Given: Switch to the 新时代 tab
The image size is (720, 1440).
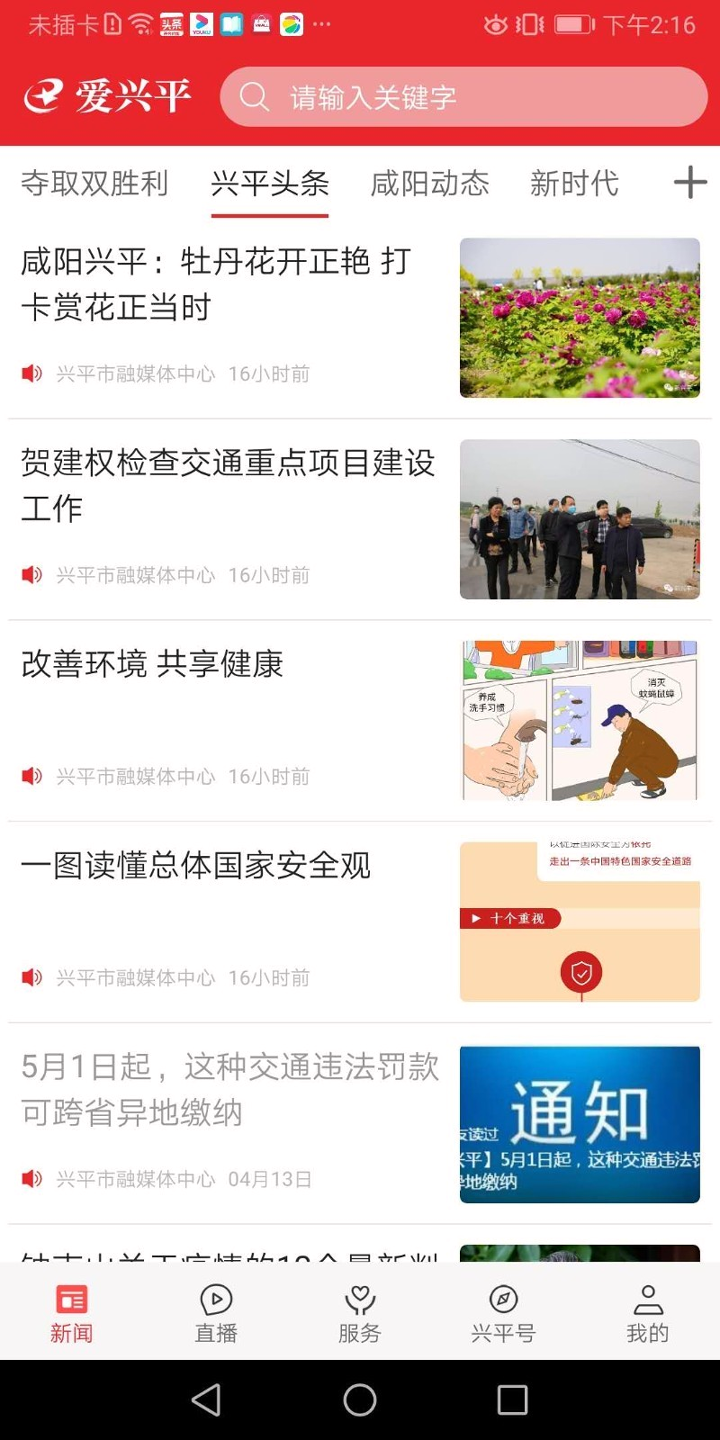Looking at the screenshot, I should [575, 184].
